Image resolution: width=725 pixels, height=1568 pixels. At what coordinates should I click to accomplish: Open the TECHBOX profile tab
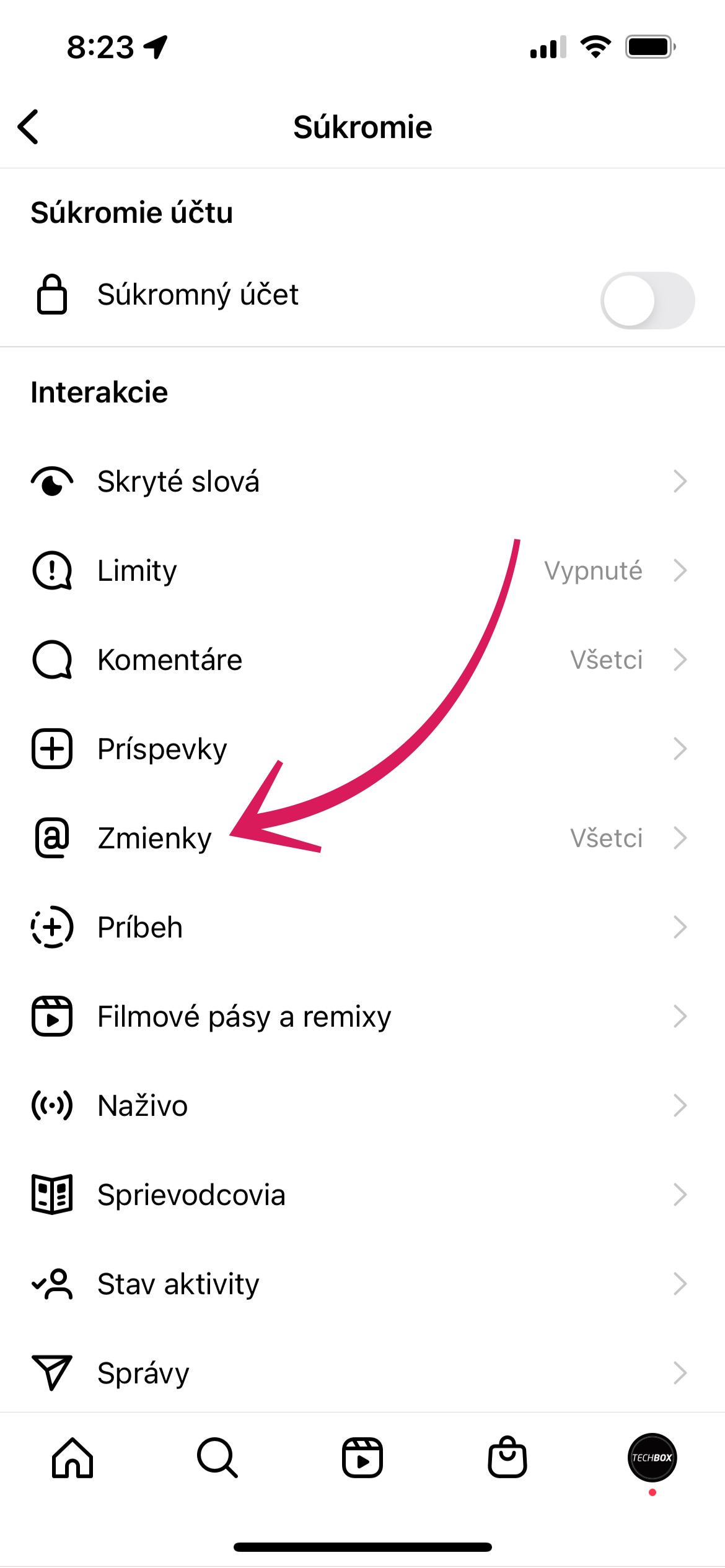coord(652,1458)
